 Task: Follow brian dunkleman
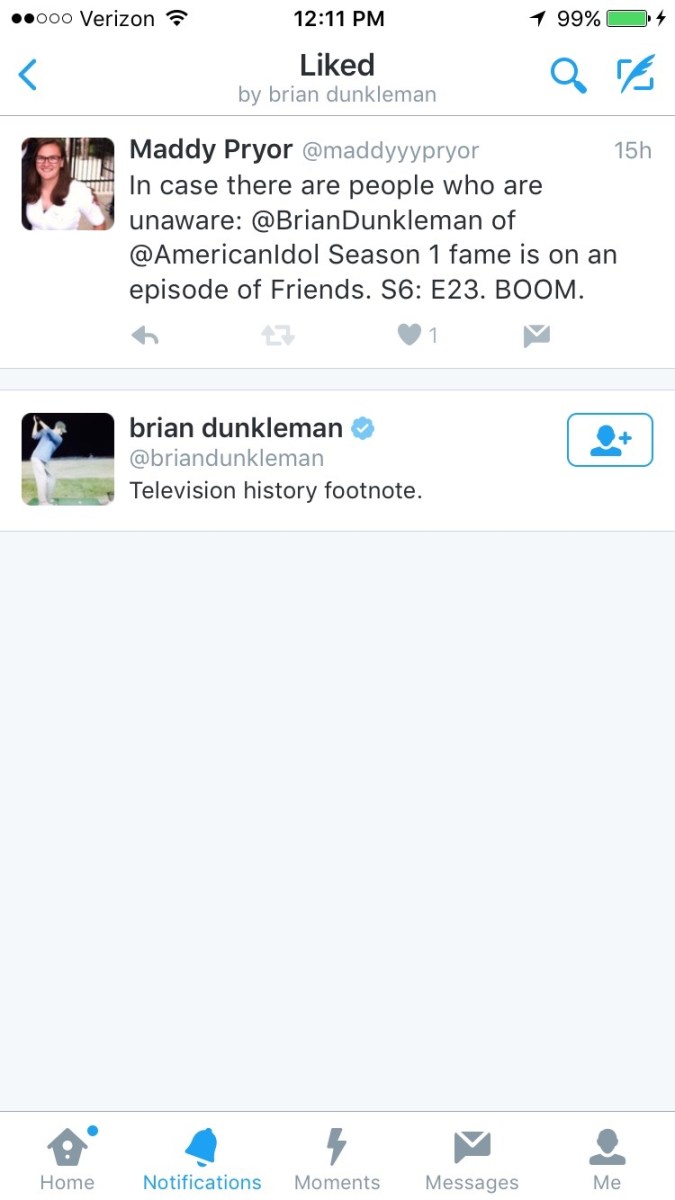609,440
